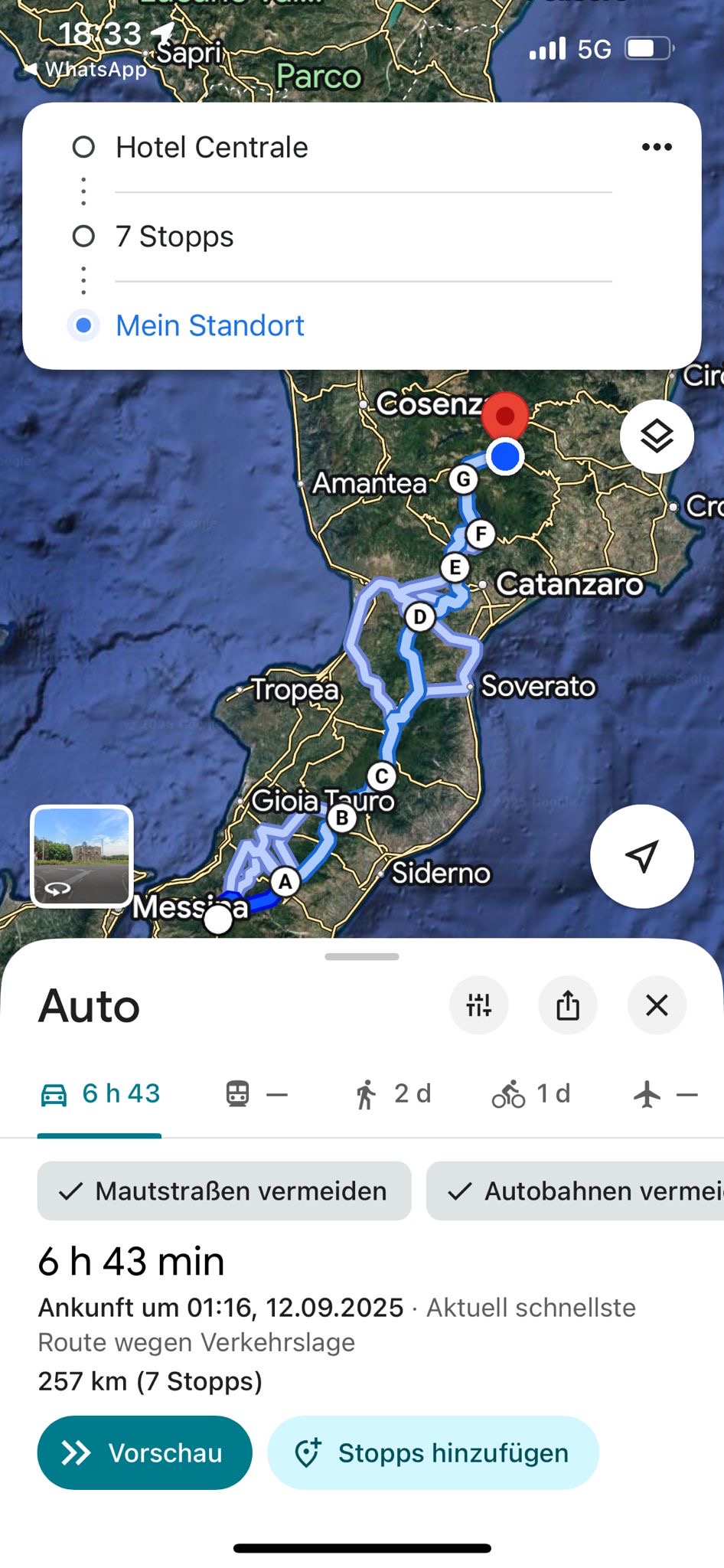Tap Stopps hinzufügen to add stops

433,1452
